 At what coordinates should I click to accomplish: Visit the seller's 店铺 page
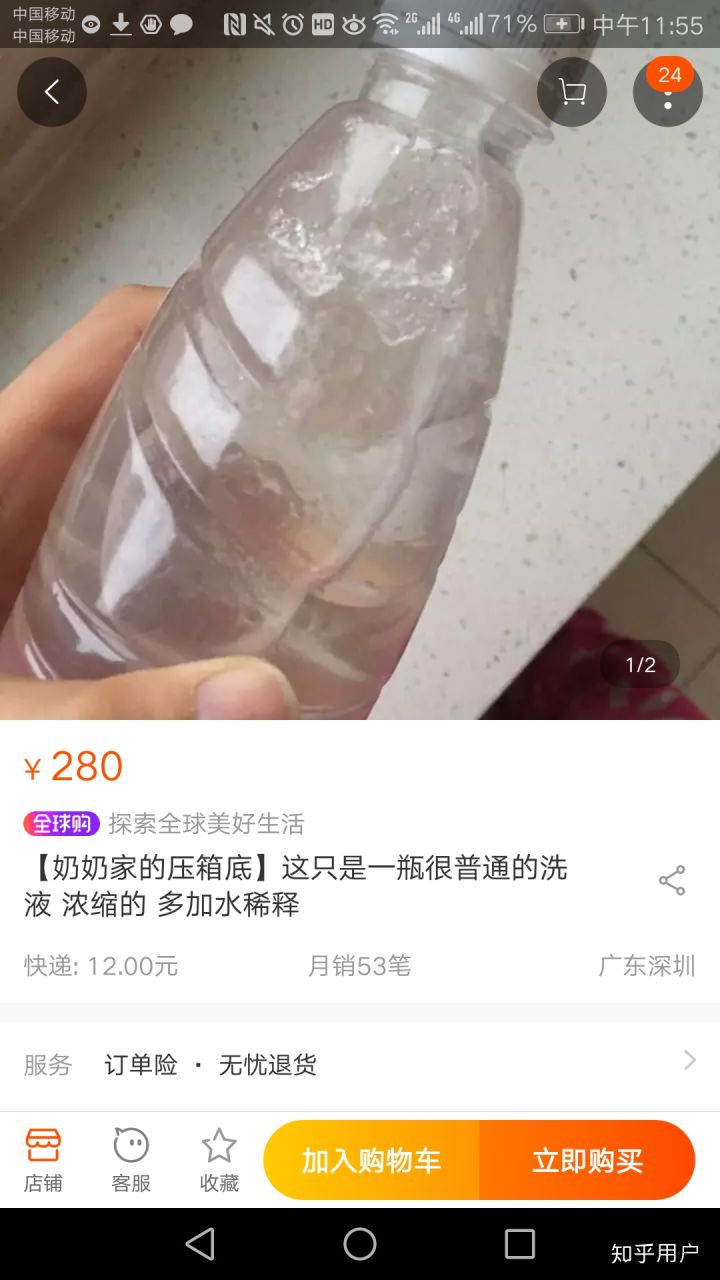[x=43, y=1160]
